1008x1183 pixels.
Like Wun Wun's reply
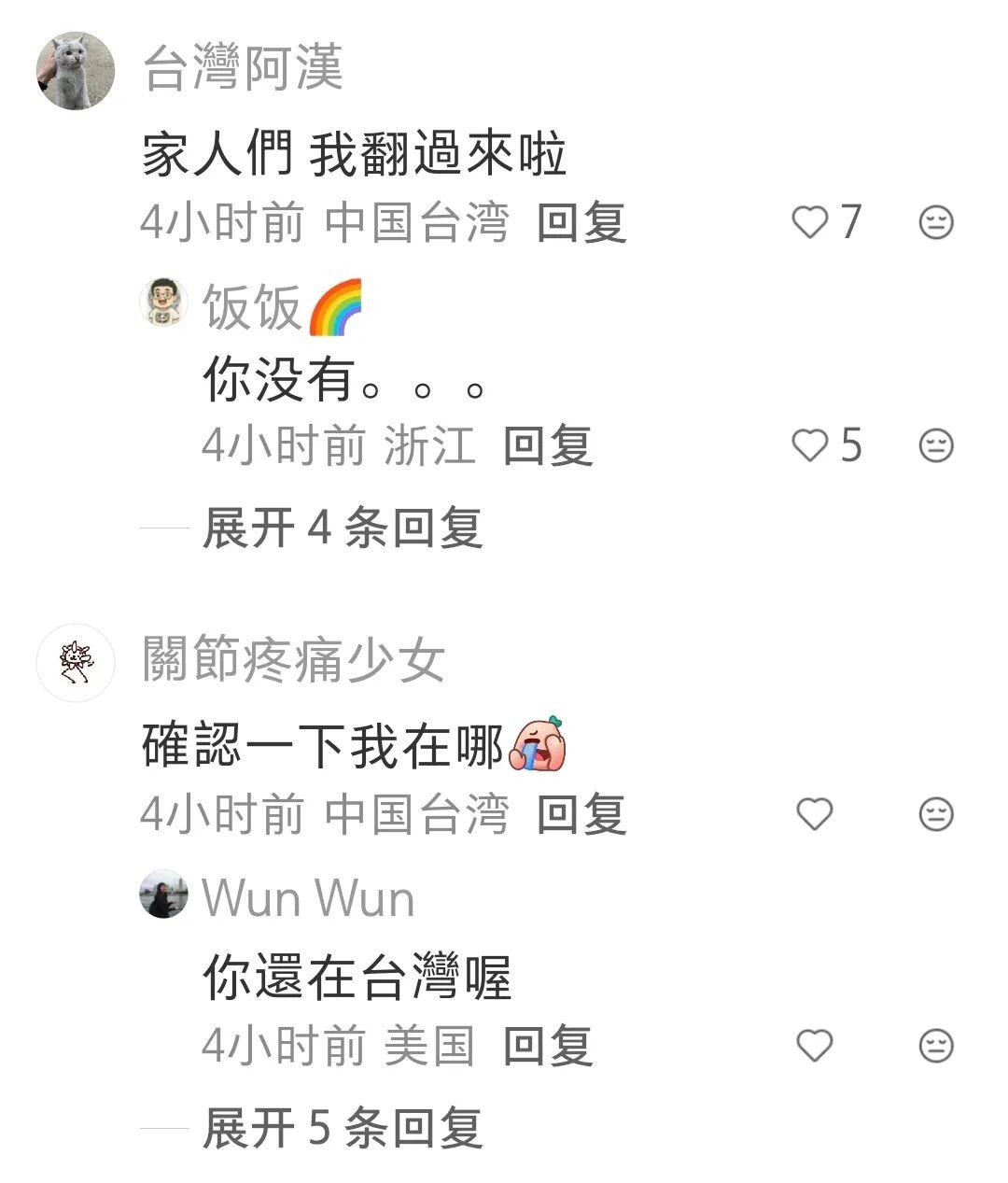[x=814, y=1046]
